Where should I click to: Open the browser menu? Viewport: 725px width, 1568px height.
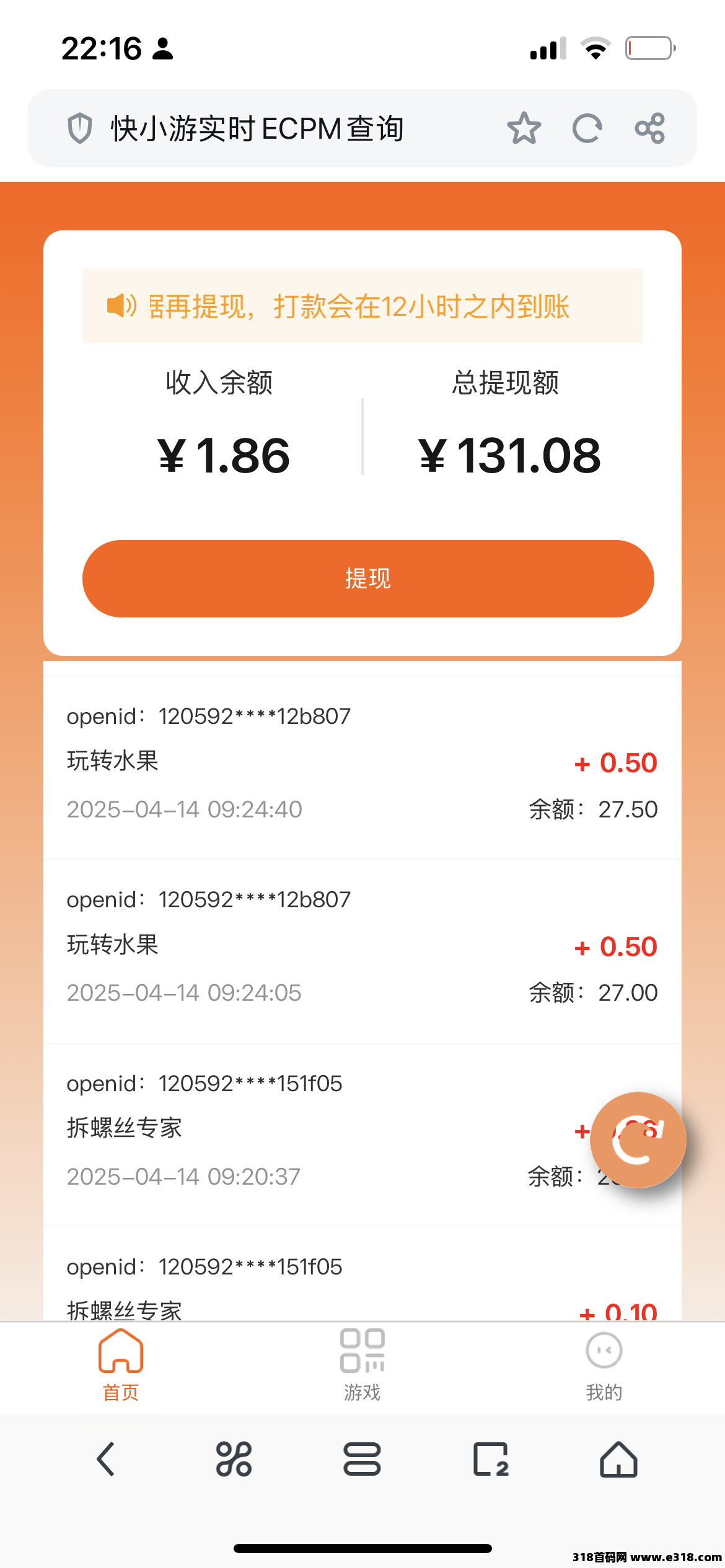362,1459
